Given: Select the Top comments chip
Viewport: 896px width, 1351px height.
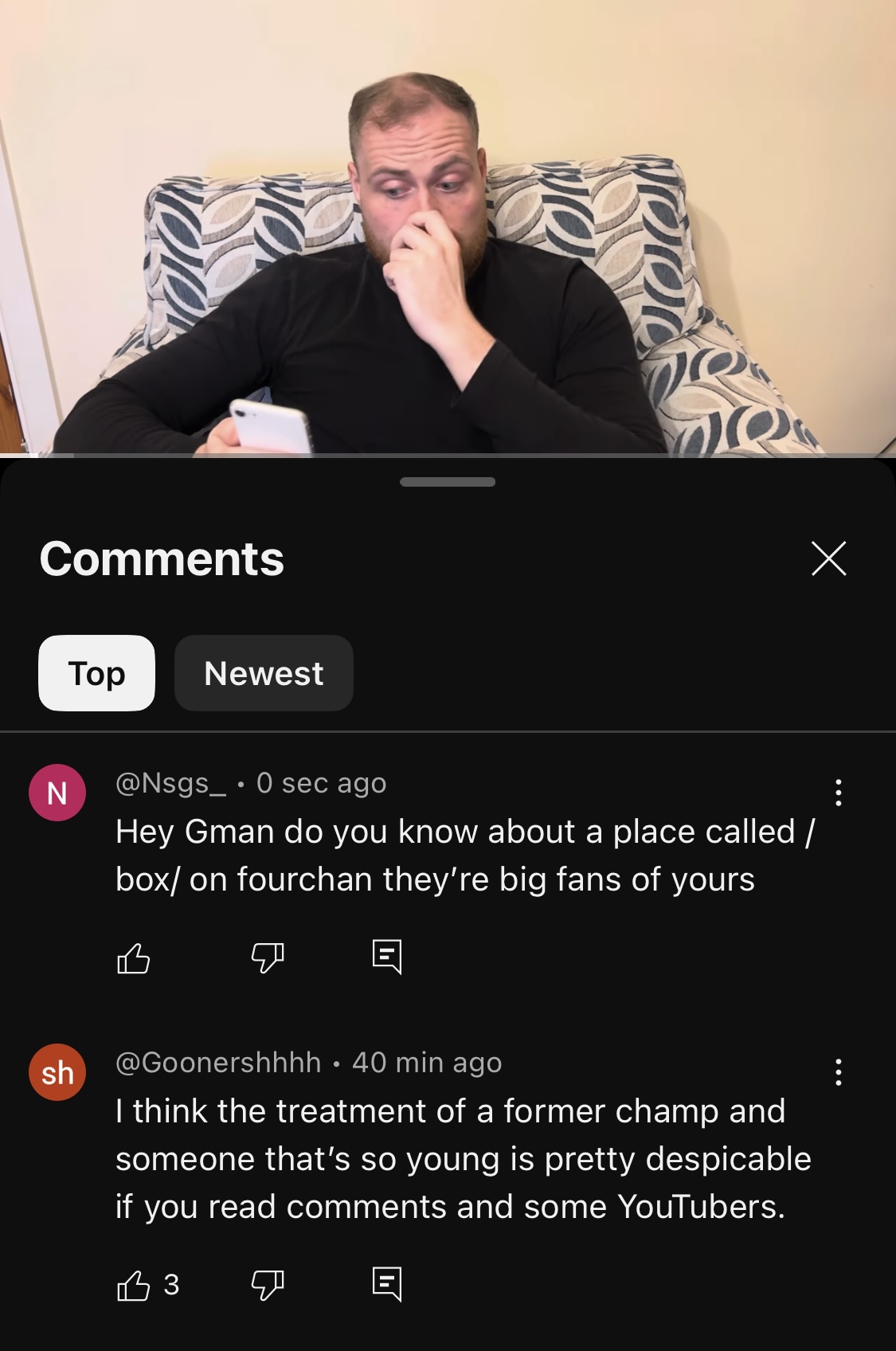Looking at the screenshot, I should click(96, 673).
